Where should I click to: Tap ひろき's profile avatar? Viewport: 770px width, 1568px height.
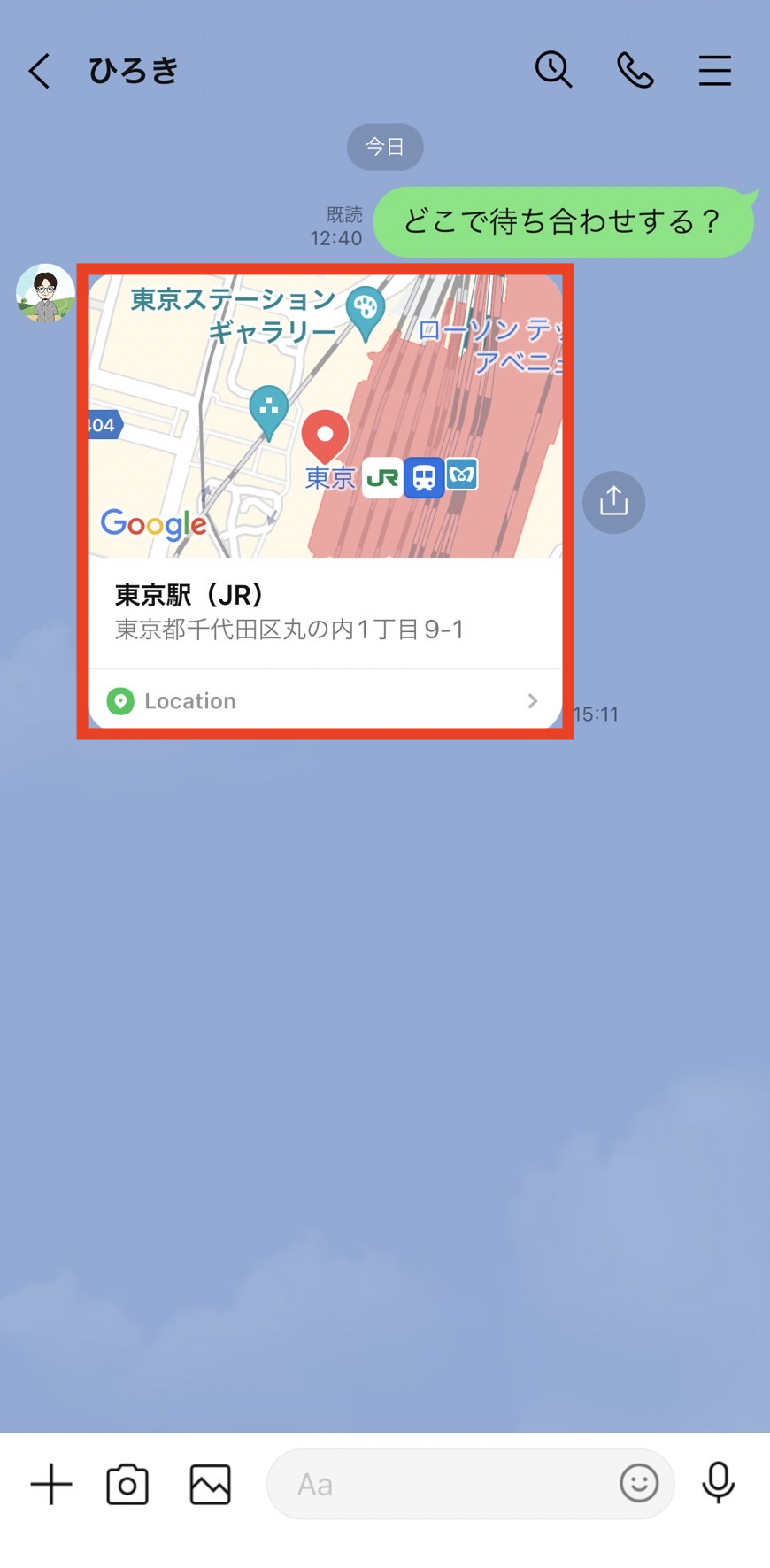(x=45, y=293)
